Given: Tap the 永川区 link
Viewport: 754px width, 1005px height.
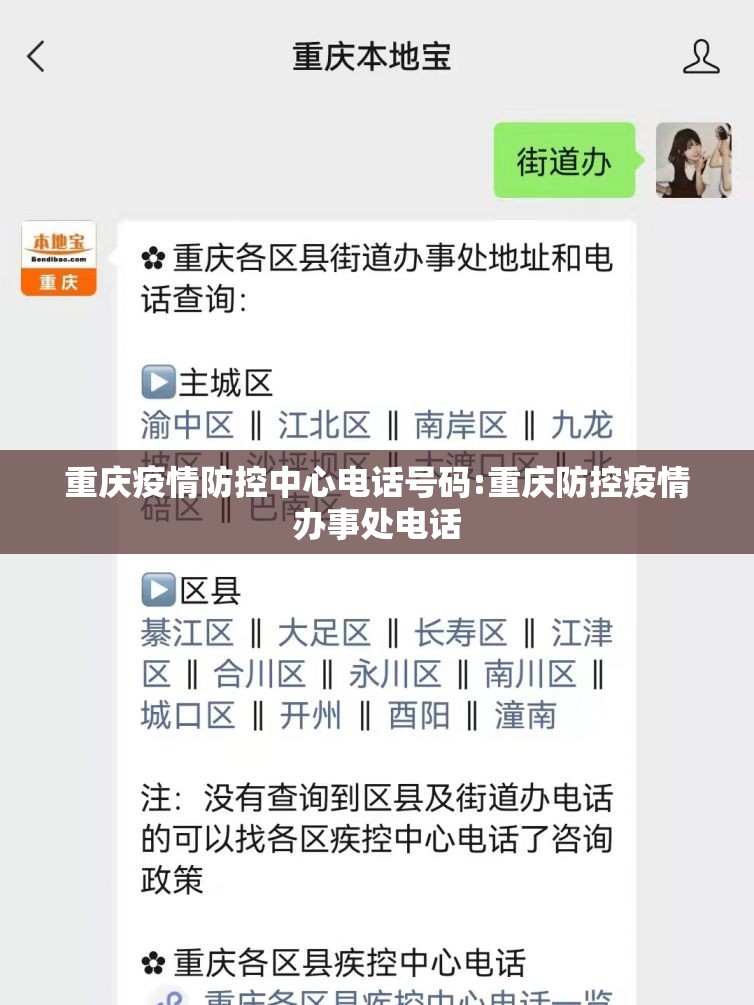Looking at the screenshot, I should point(395,674).
